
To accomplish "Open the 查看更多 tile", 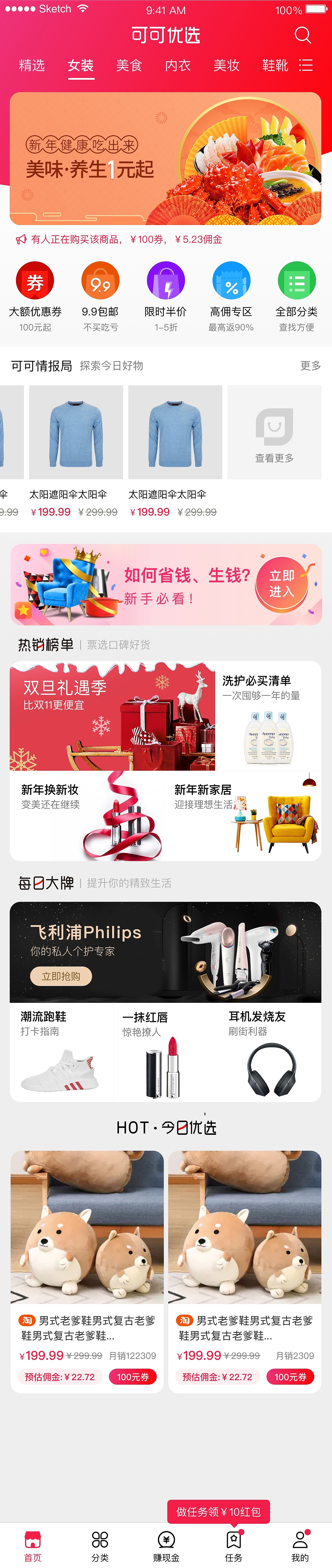I will click(274, 432).
